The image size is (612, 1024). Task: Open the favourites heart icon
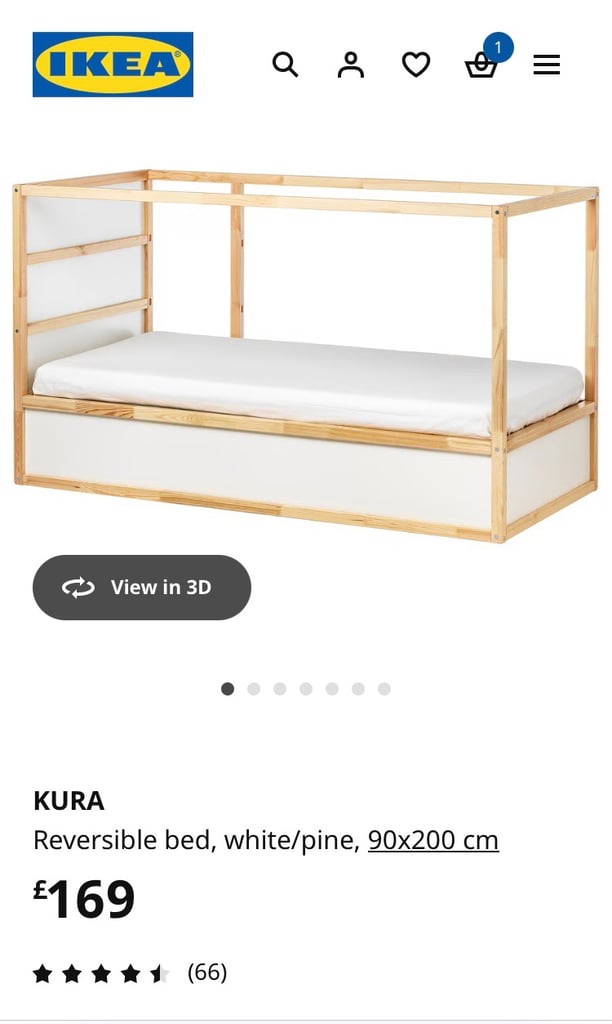pyautogui.click(x=416, y=65)
